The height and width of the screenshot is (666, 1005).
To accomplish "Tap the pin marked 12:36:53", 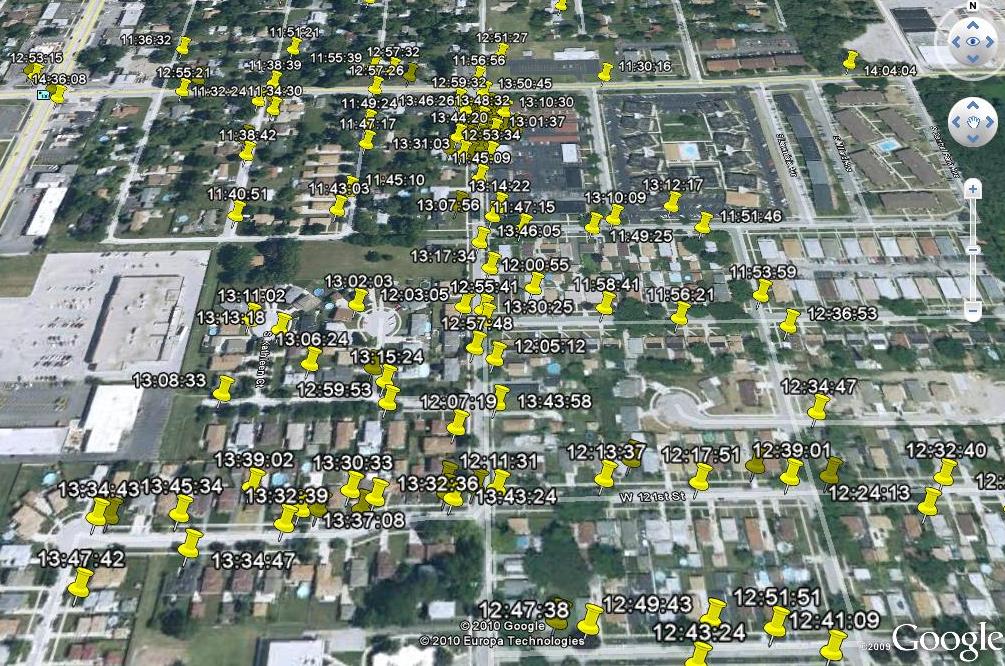I will click(x=789, y=322).
